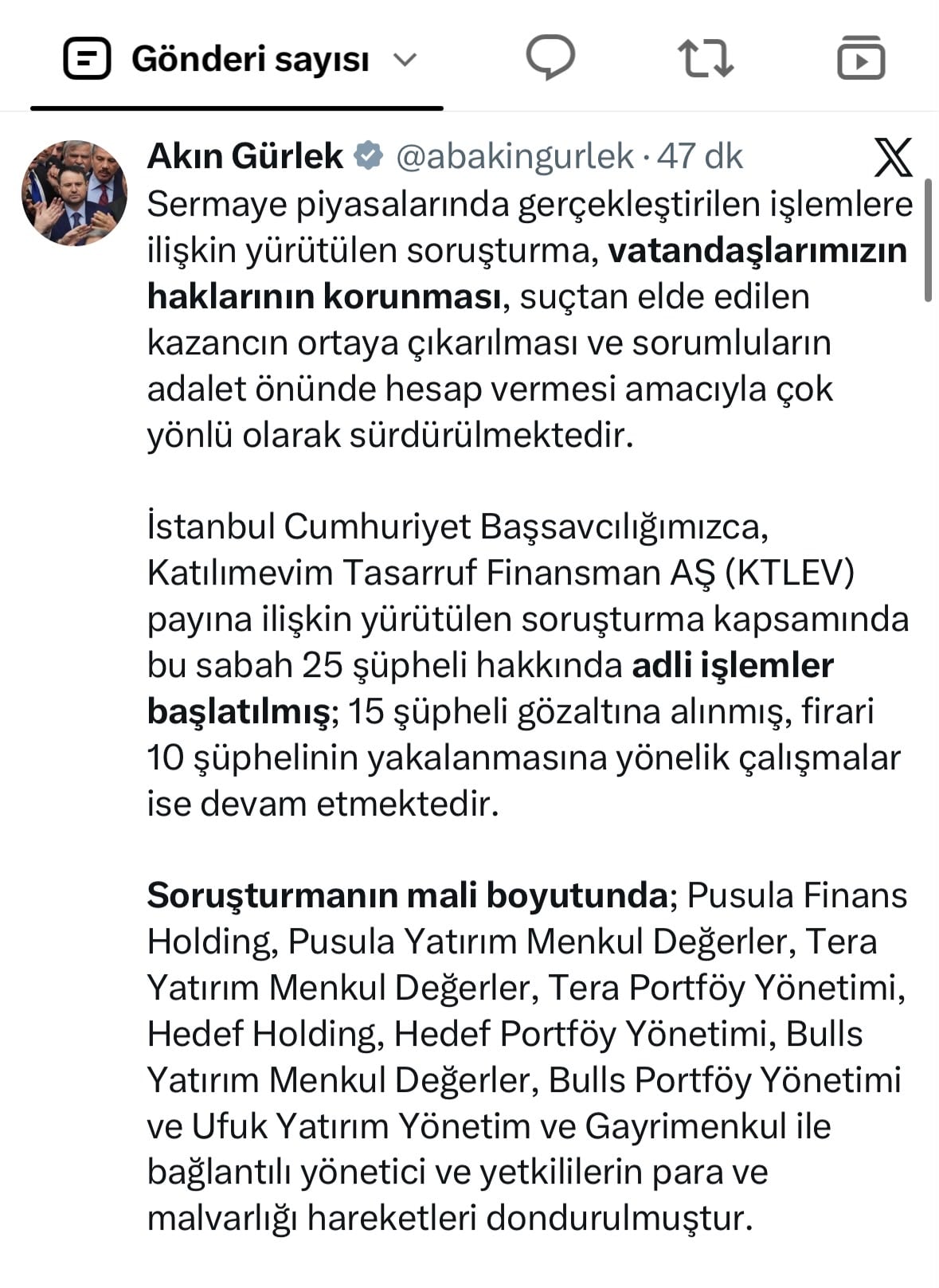Open the @abakingurlek profile handle
The height and width of the screenshot is (1288, 939).
click(514, 156)
